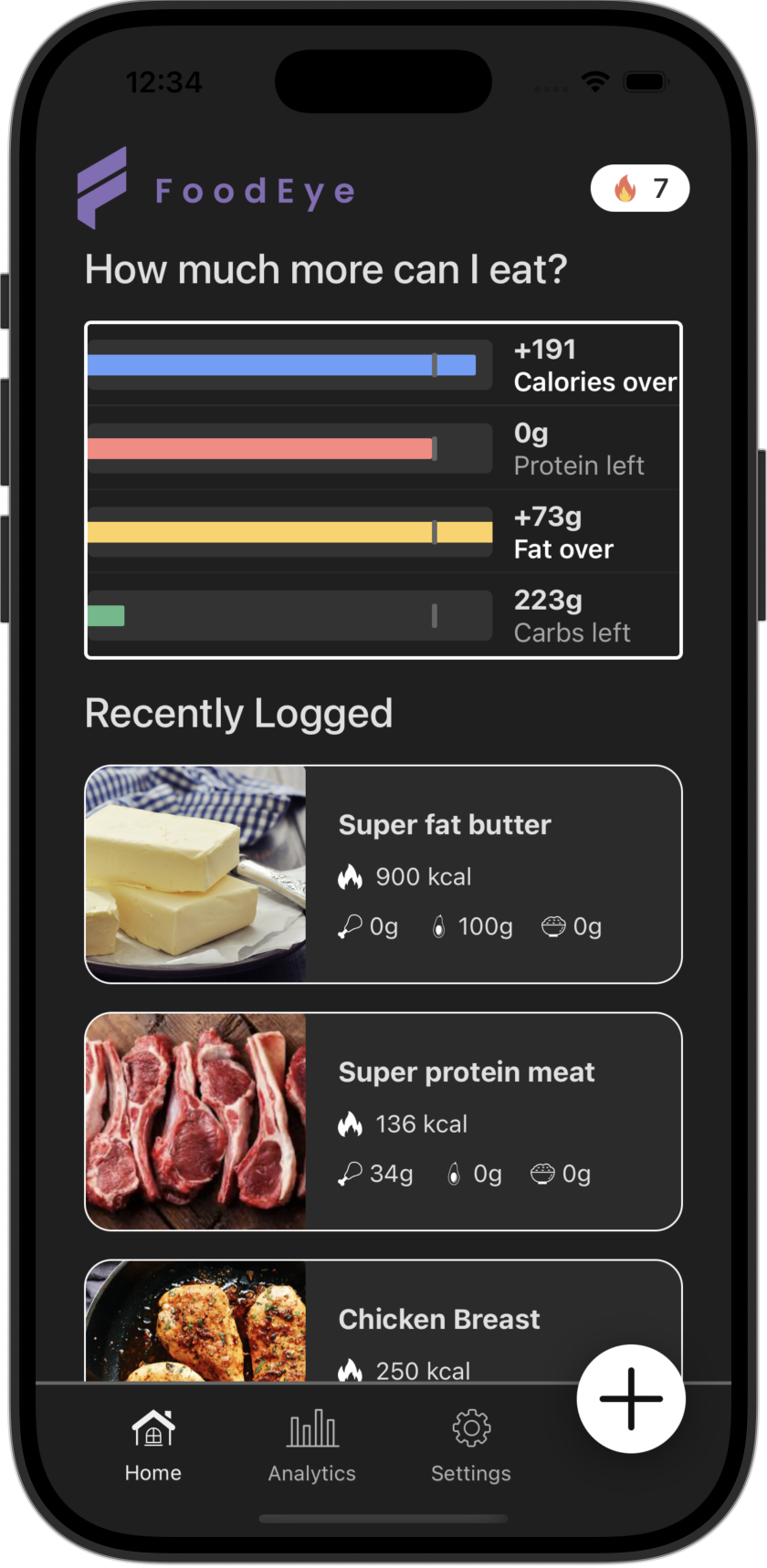
Task: Switch to the Home tab
Action: (153, 1446)
